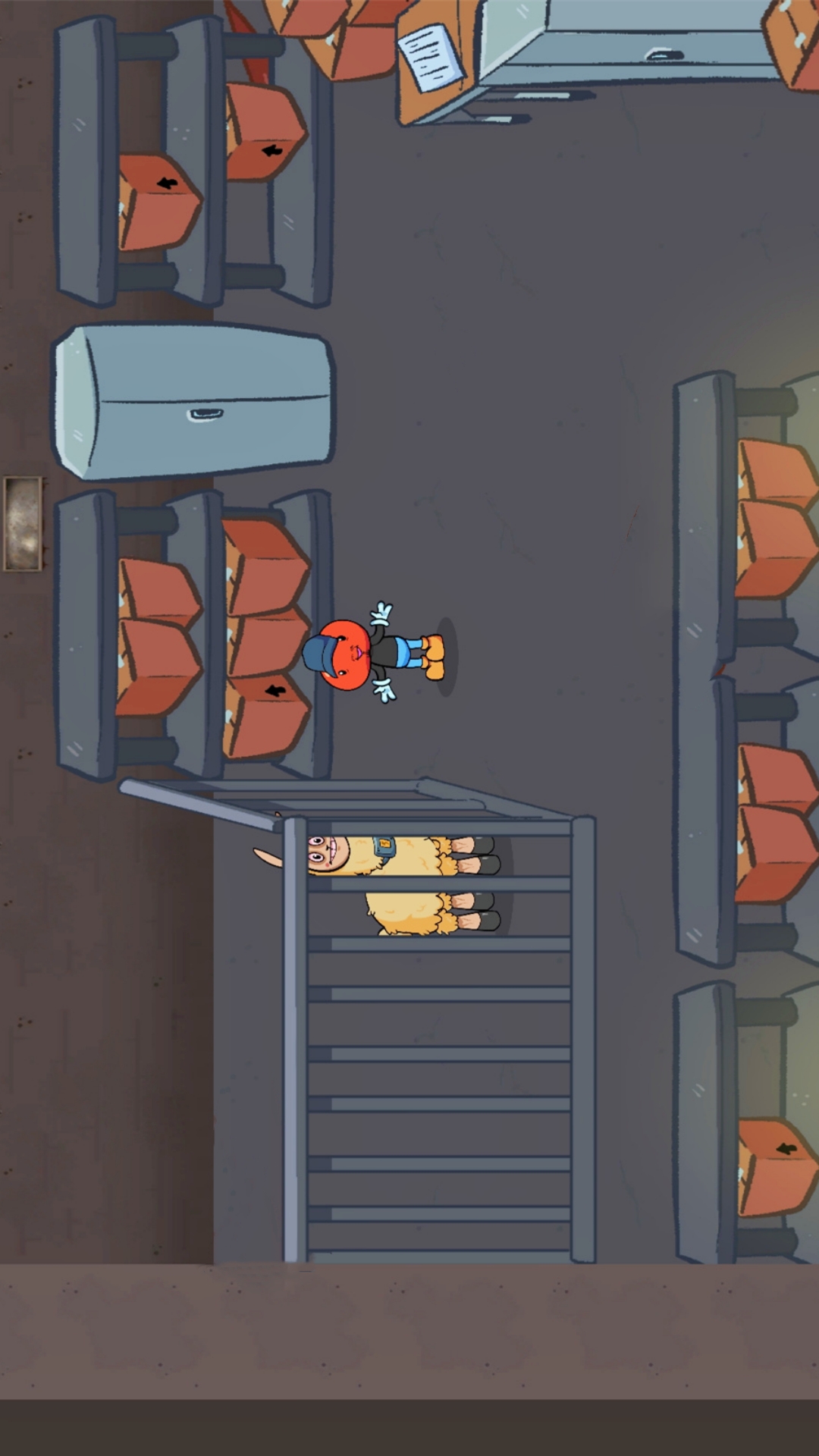Viewport: 819px width, 1456px height.
Task: Tap the tomato-headed character
Action: (373, 654)
